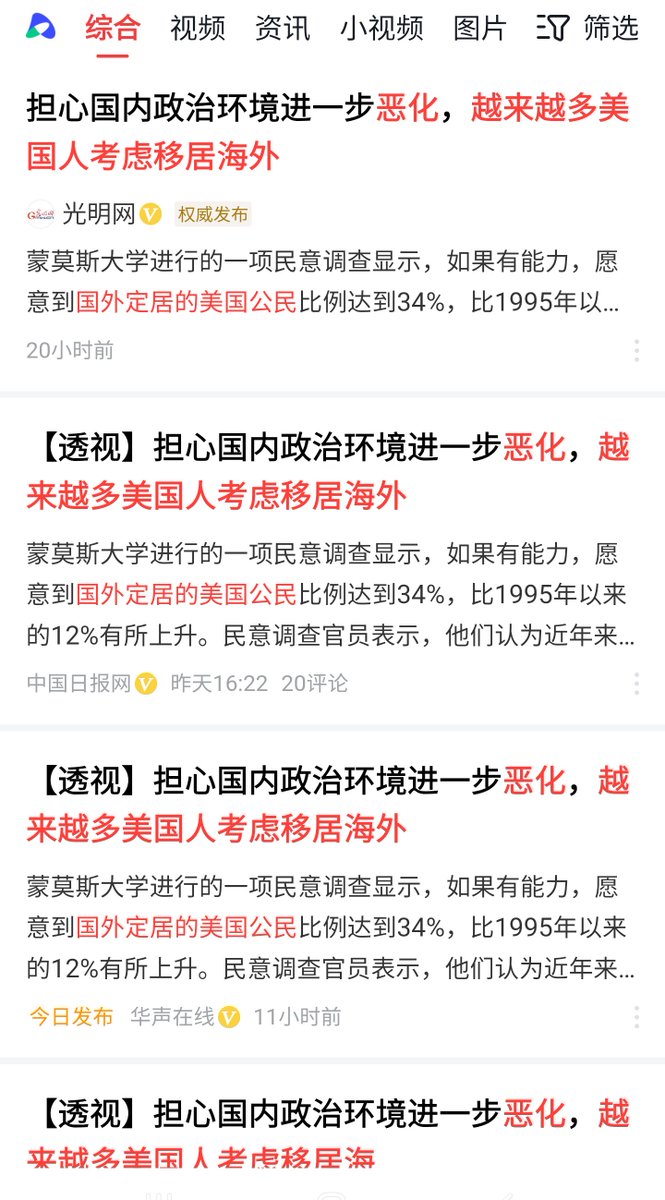This screenshot has height=1200, width=665.
Task: Open more options for the 光明网 article
Action: point(636,350)
